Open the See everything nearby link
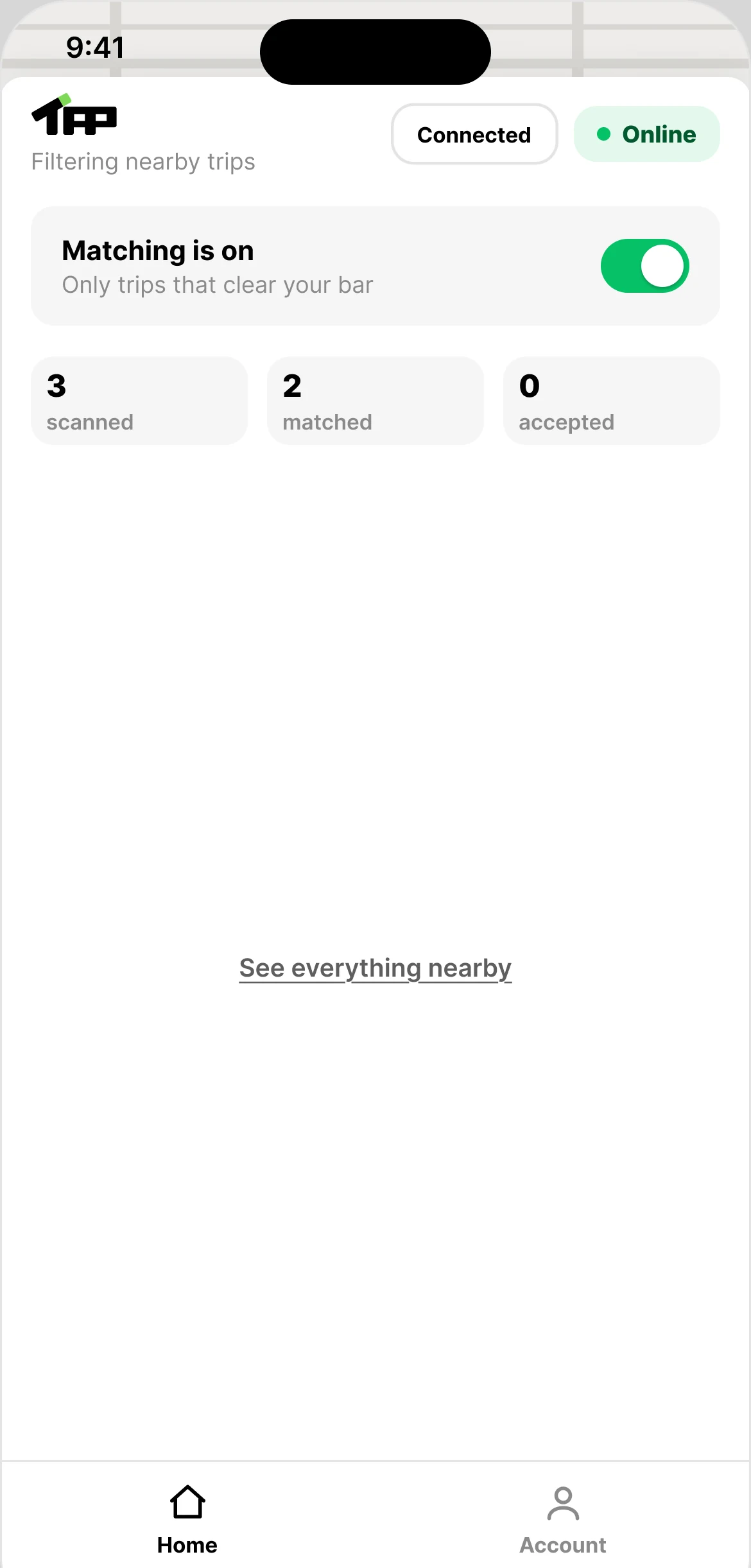Viewport: 751px width, 1568px height. click(376, 968)
